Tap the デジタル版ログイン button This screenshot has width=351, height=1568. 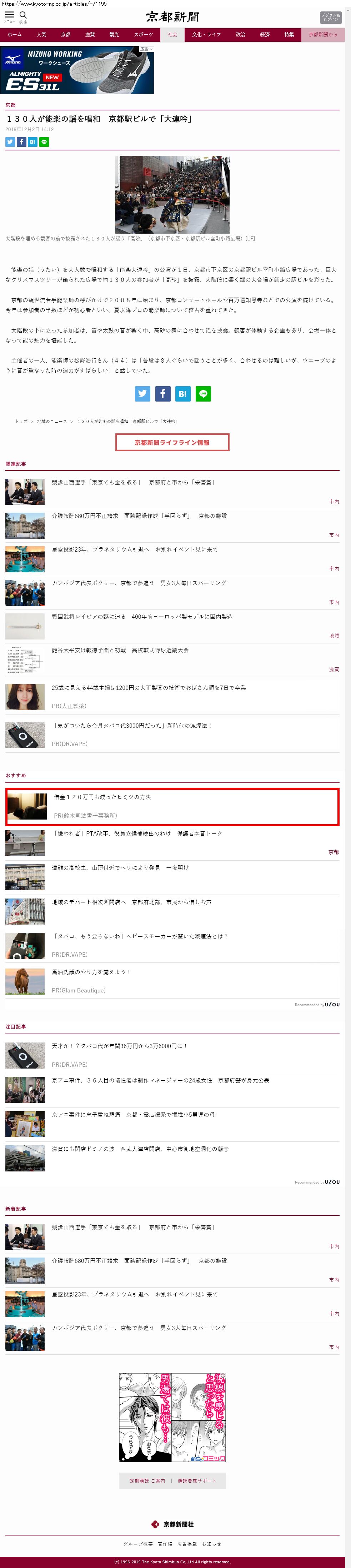point(330,17)
